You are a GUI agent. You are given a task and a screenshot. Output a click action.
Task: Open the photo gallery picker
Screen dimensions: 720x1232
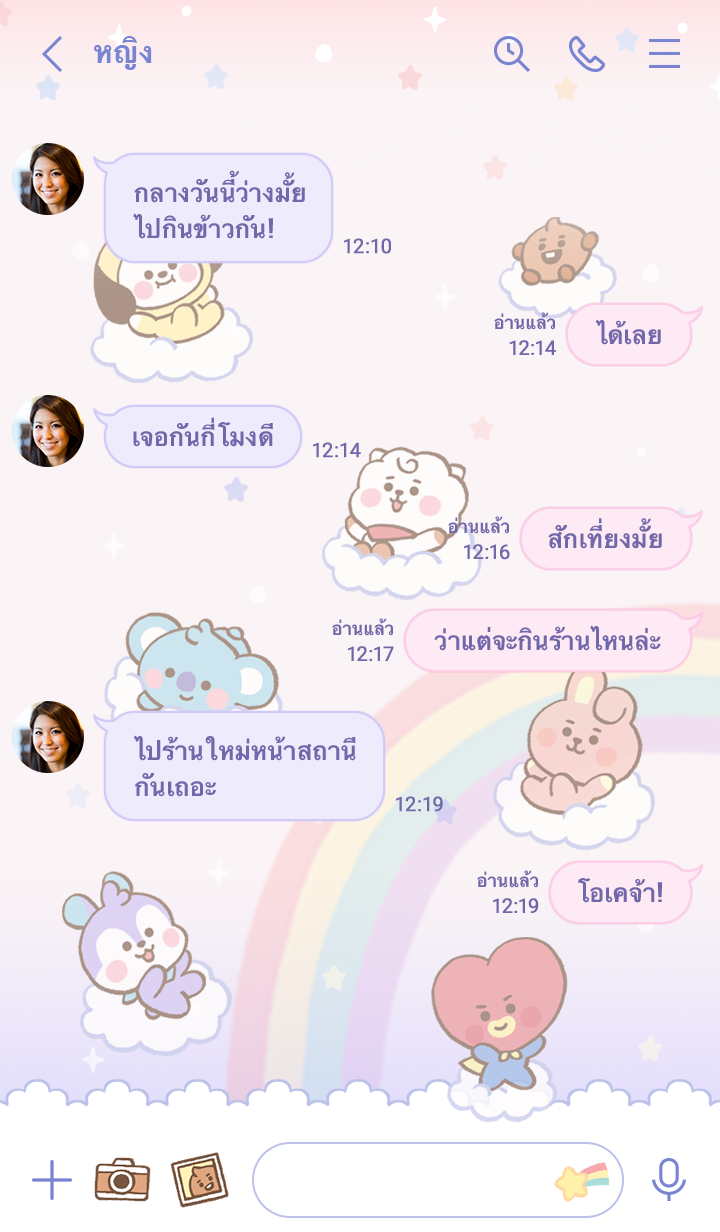198,1181
